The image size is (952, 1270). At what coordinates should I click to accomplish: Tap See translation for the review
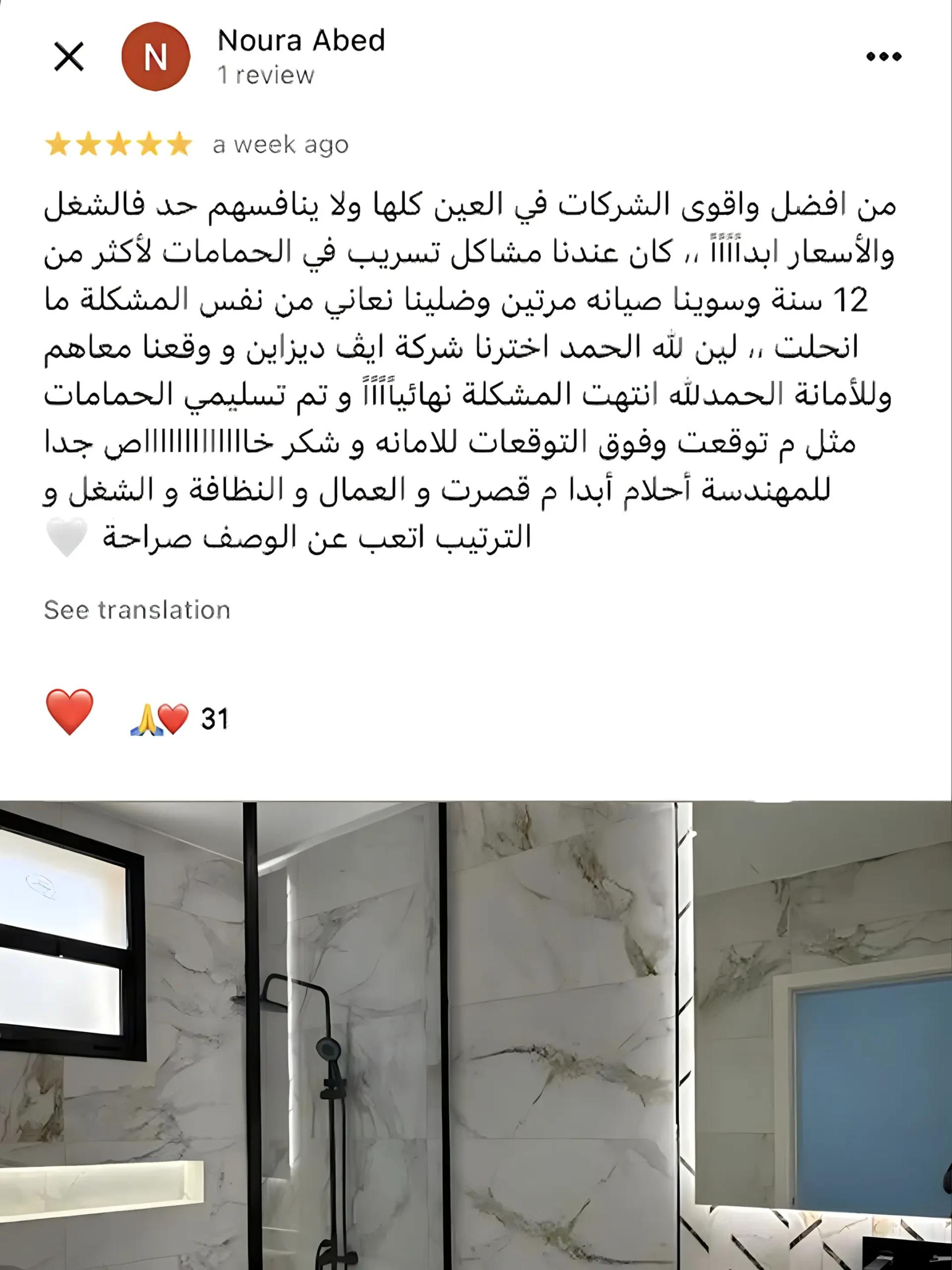coord(137,610)
